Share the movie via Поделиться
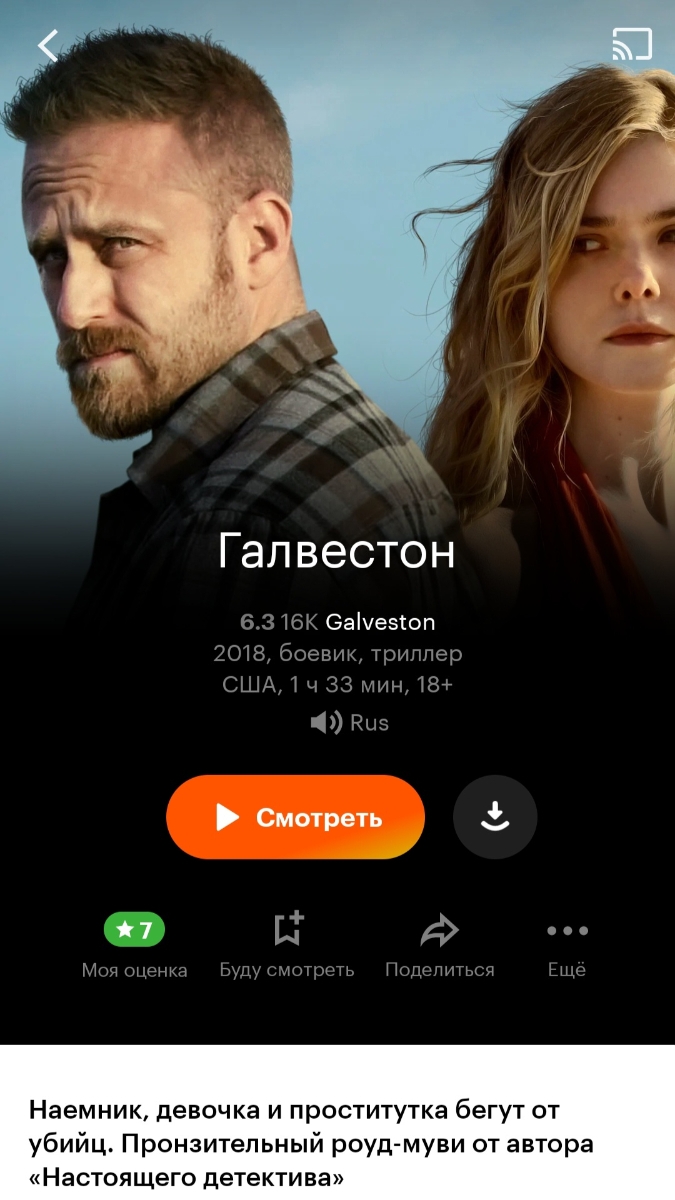Screen dimensions: 675x1200 [x=439, y=945]
